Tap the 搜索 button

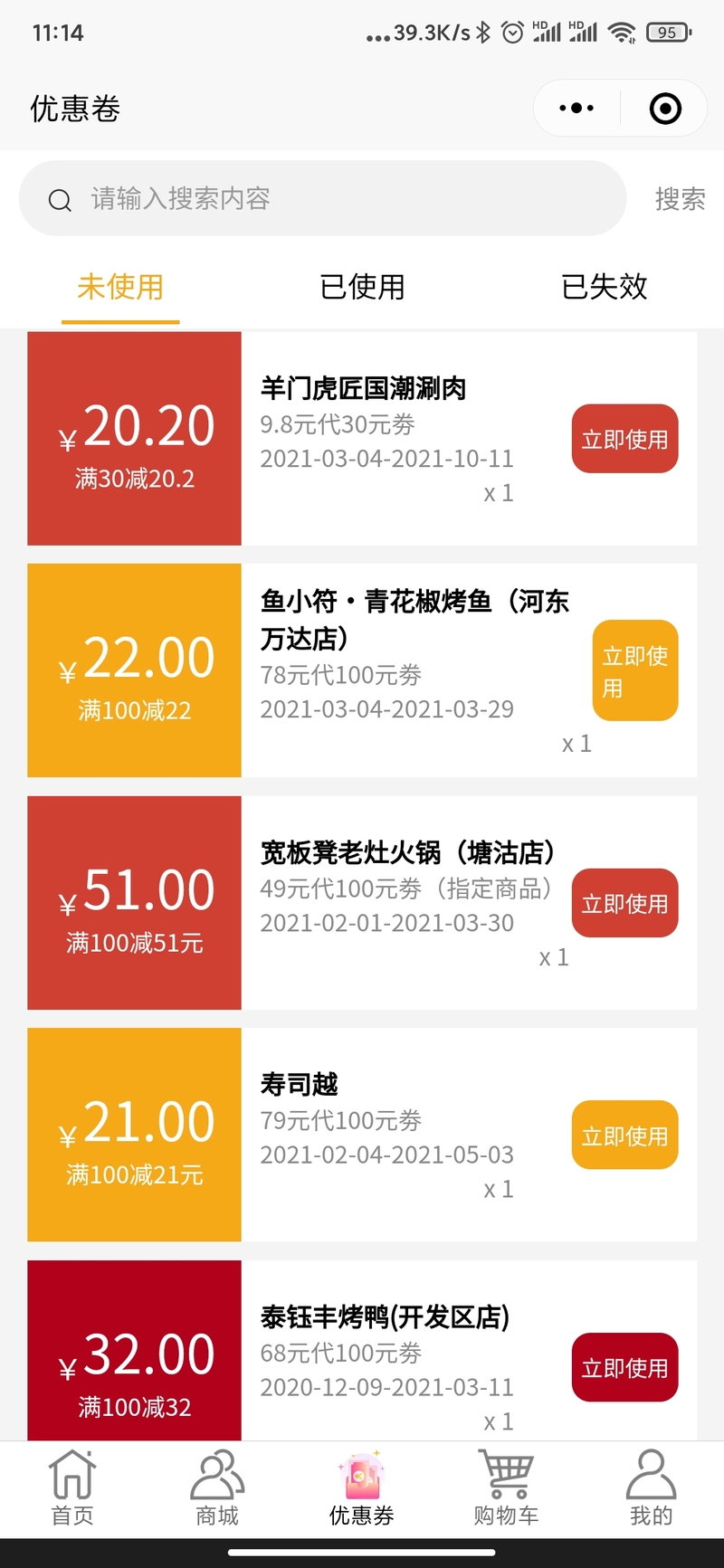point(680,199)
